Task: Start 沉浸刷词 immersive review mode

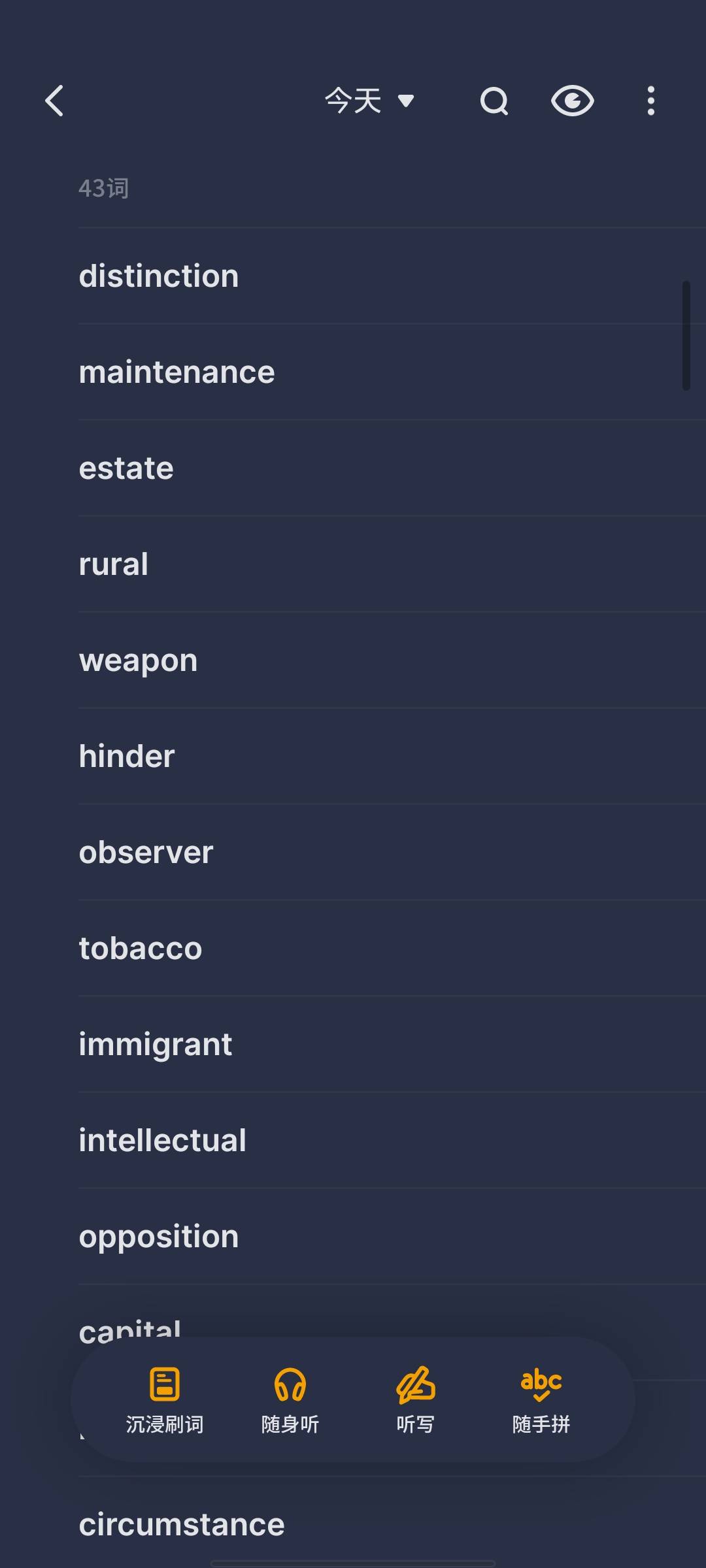Action: (x=165, y=1400)
